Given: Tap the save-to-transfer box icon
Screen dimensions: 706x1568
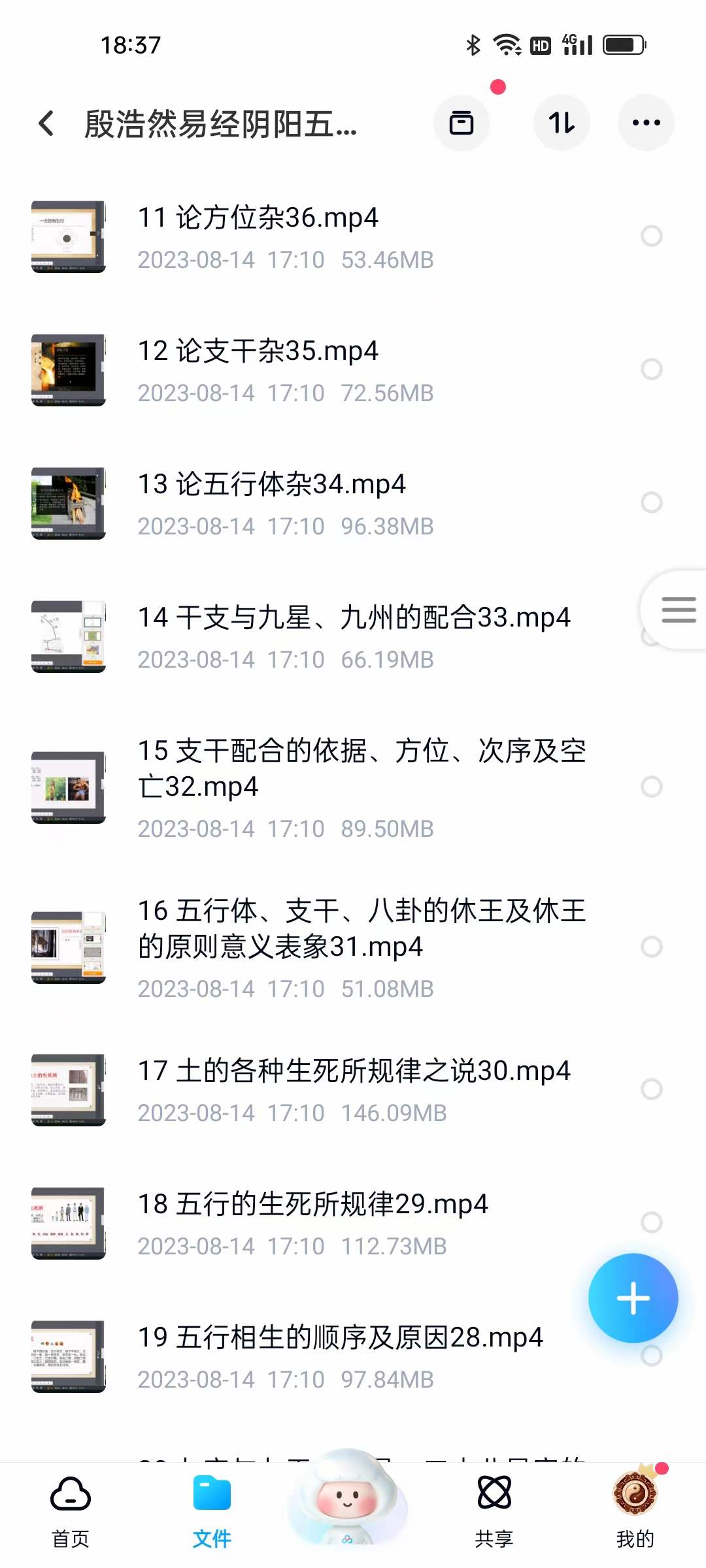Looking at the screenshot, I should pyautogui.click(x=462, y=123).
